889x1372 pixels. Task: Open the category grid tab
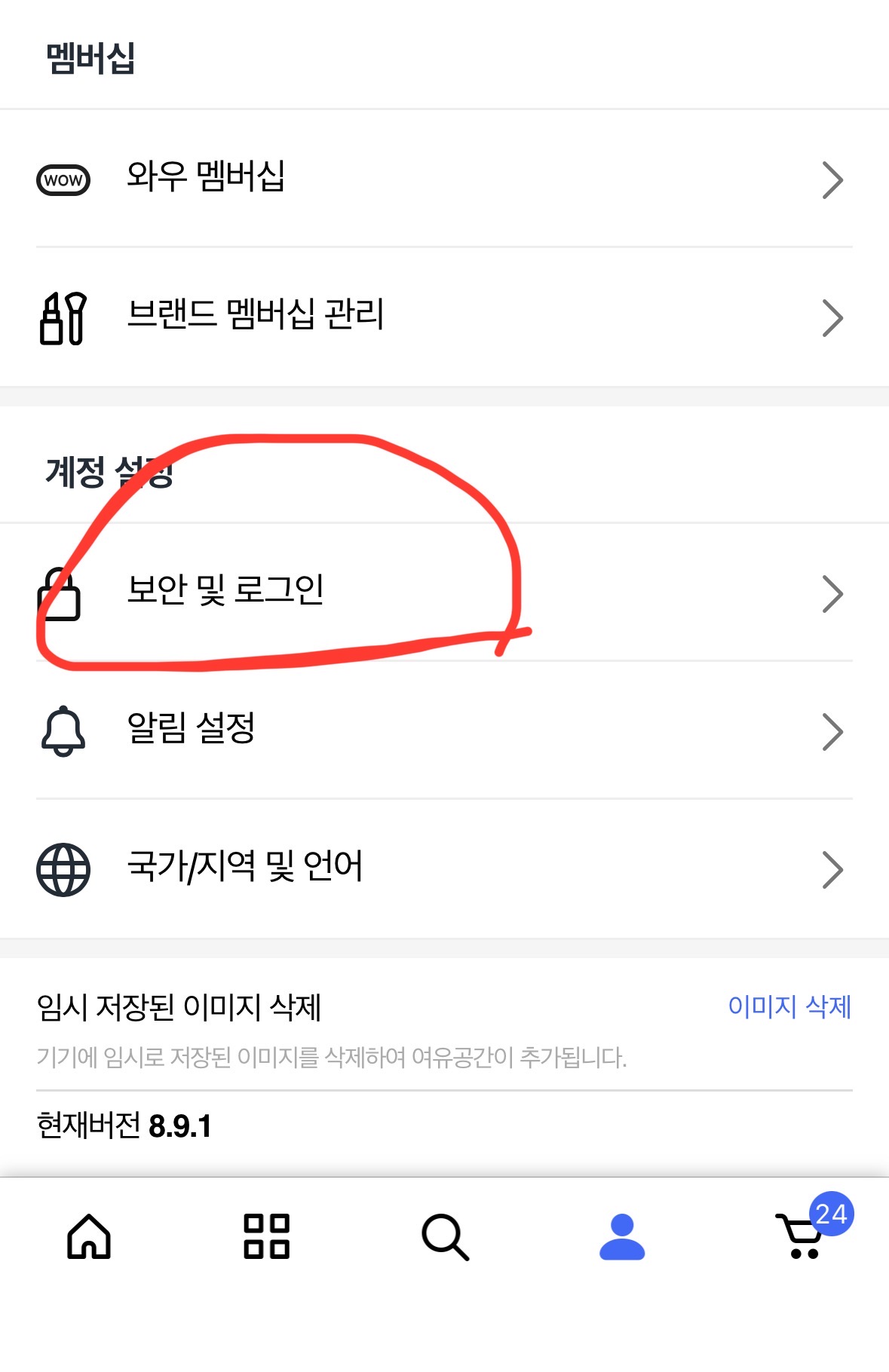pyautogui.click(x=267, y=1236)
